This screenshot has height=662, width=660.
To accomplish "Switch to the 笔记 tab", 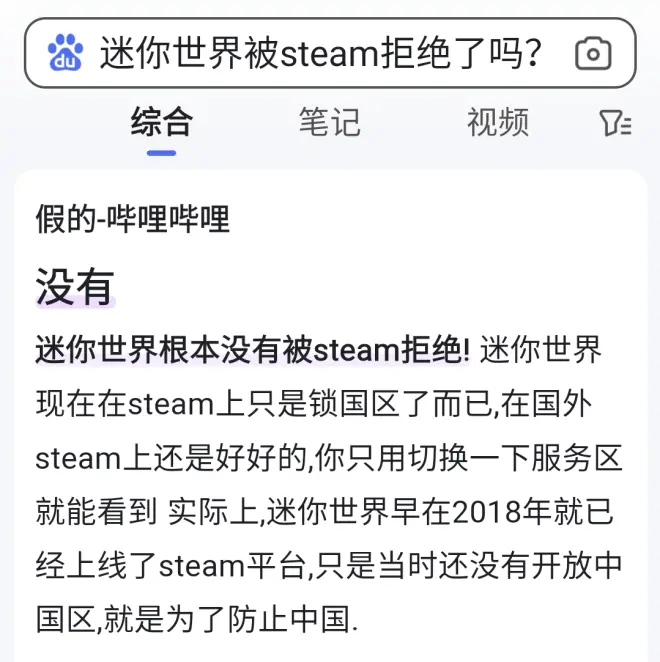I will 328,123.
